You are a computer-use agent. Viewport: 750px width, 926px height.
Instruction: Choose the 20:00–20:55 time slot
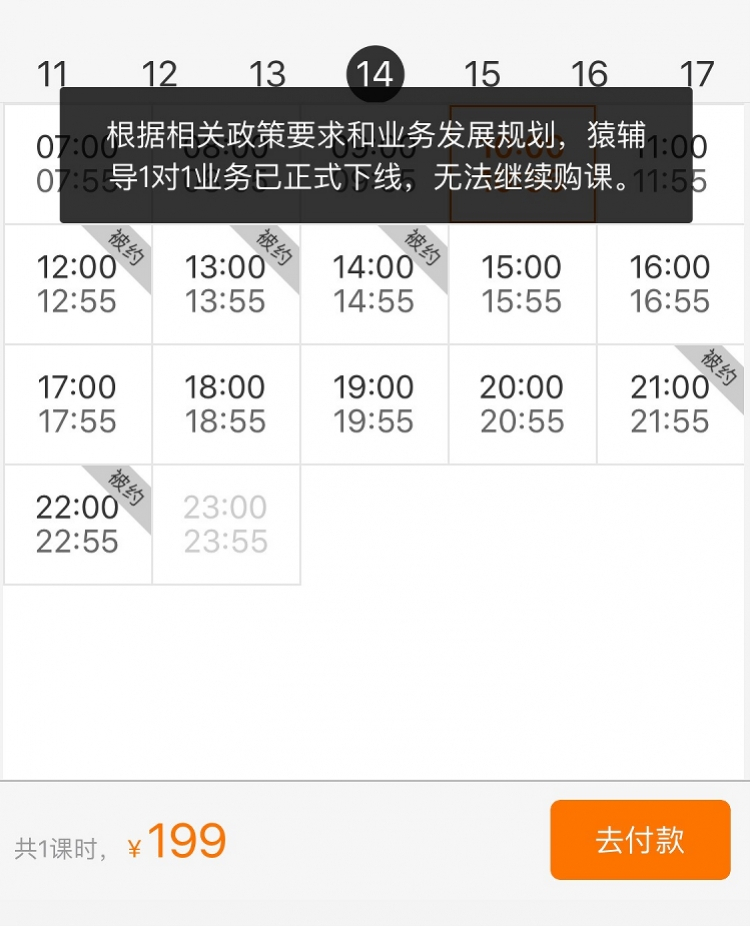522,404
